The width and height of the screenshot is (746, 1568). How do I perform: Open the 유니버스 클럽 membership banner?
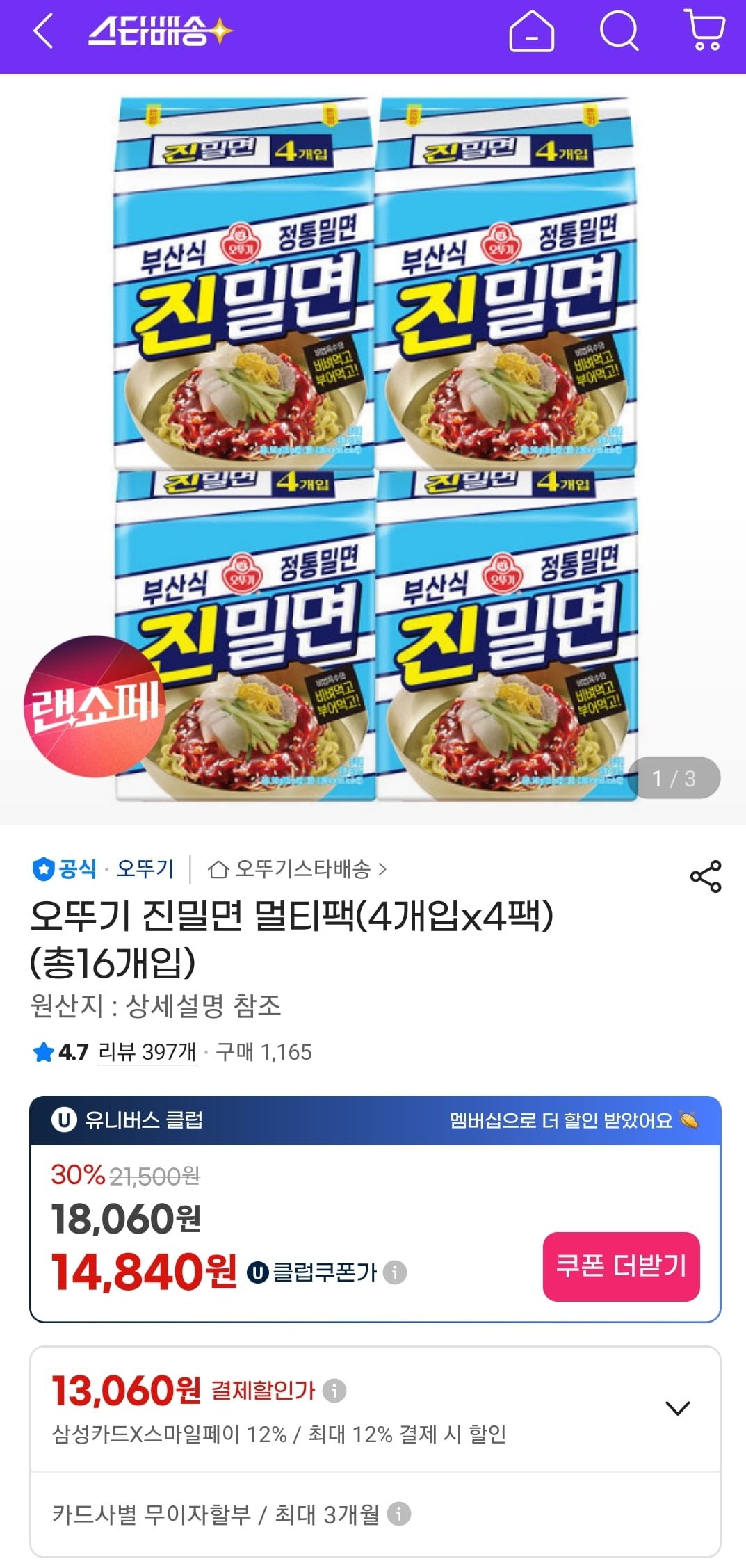(x=375, y=1120)
